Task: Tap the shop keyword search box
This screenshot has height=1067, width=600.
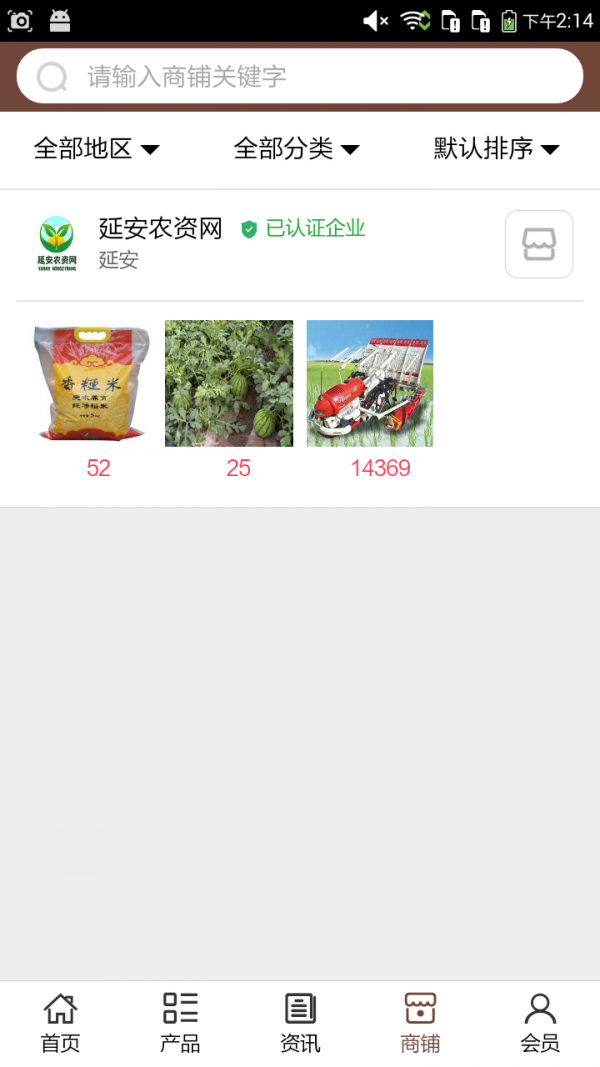Action: tap(300, 76)
